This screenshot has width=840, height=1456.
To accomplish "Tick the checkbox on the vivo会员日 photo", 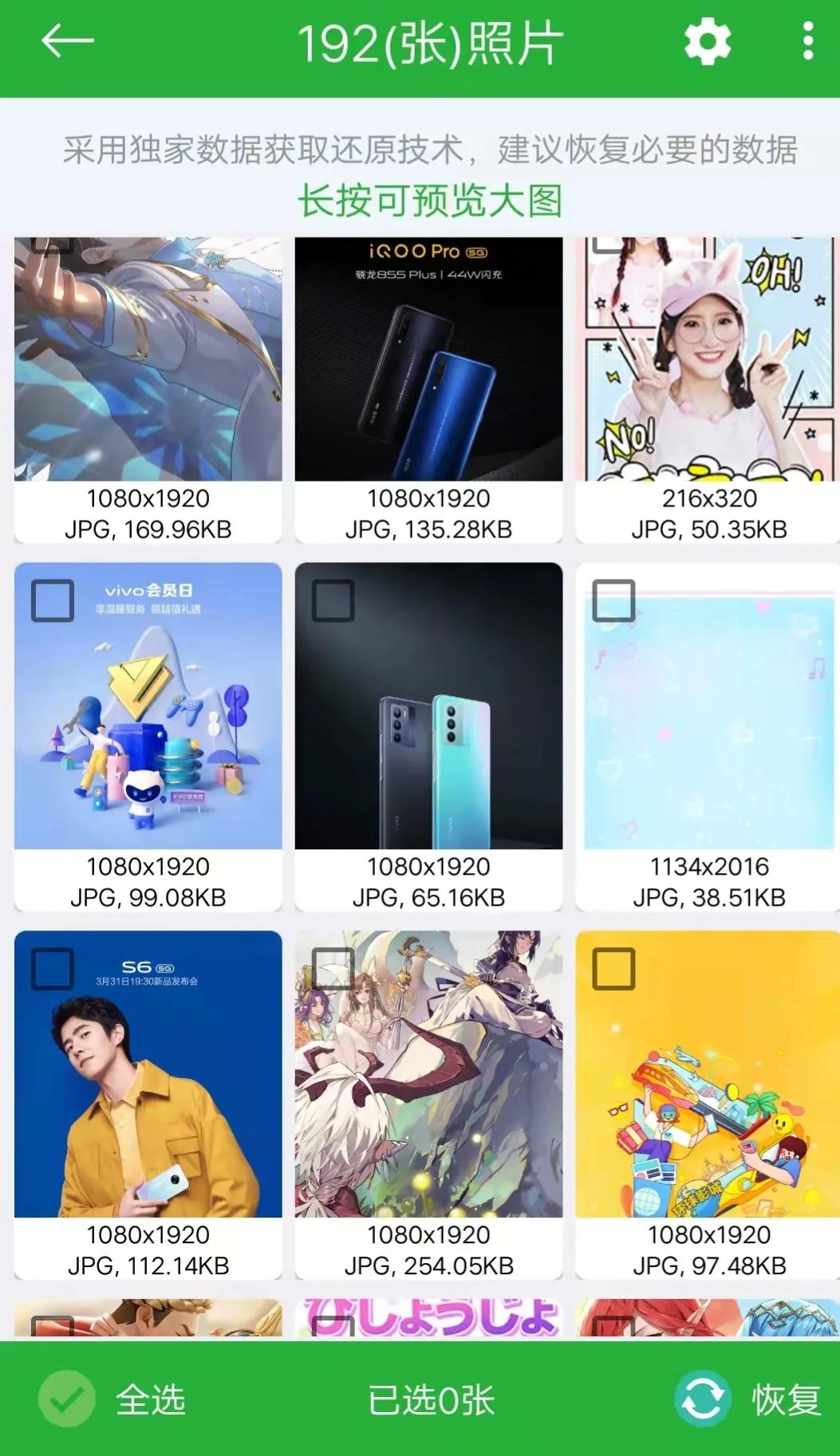I will (x=53, y=600).
